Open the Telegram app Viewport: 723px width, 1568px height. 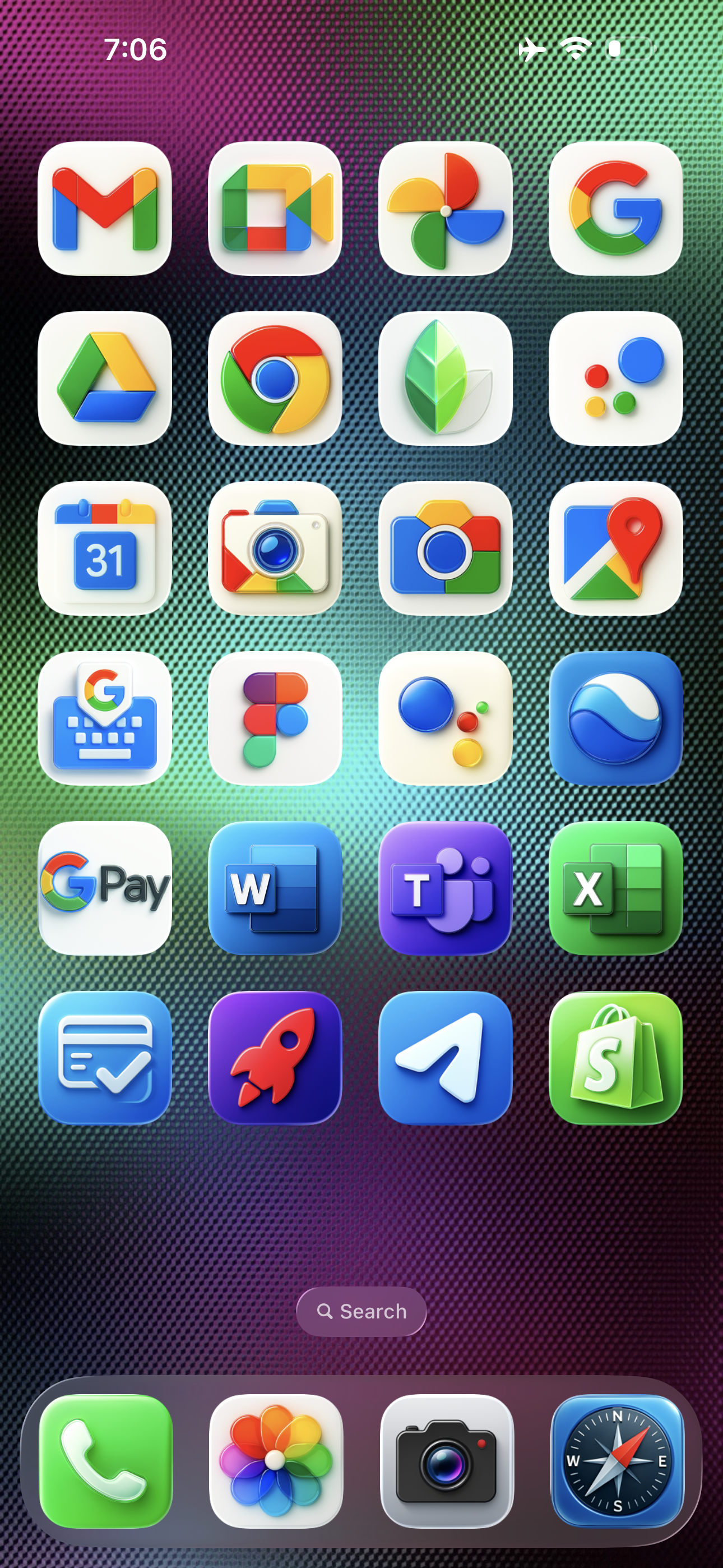click(x=446, y=1058)
